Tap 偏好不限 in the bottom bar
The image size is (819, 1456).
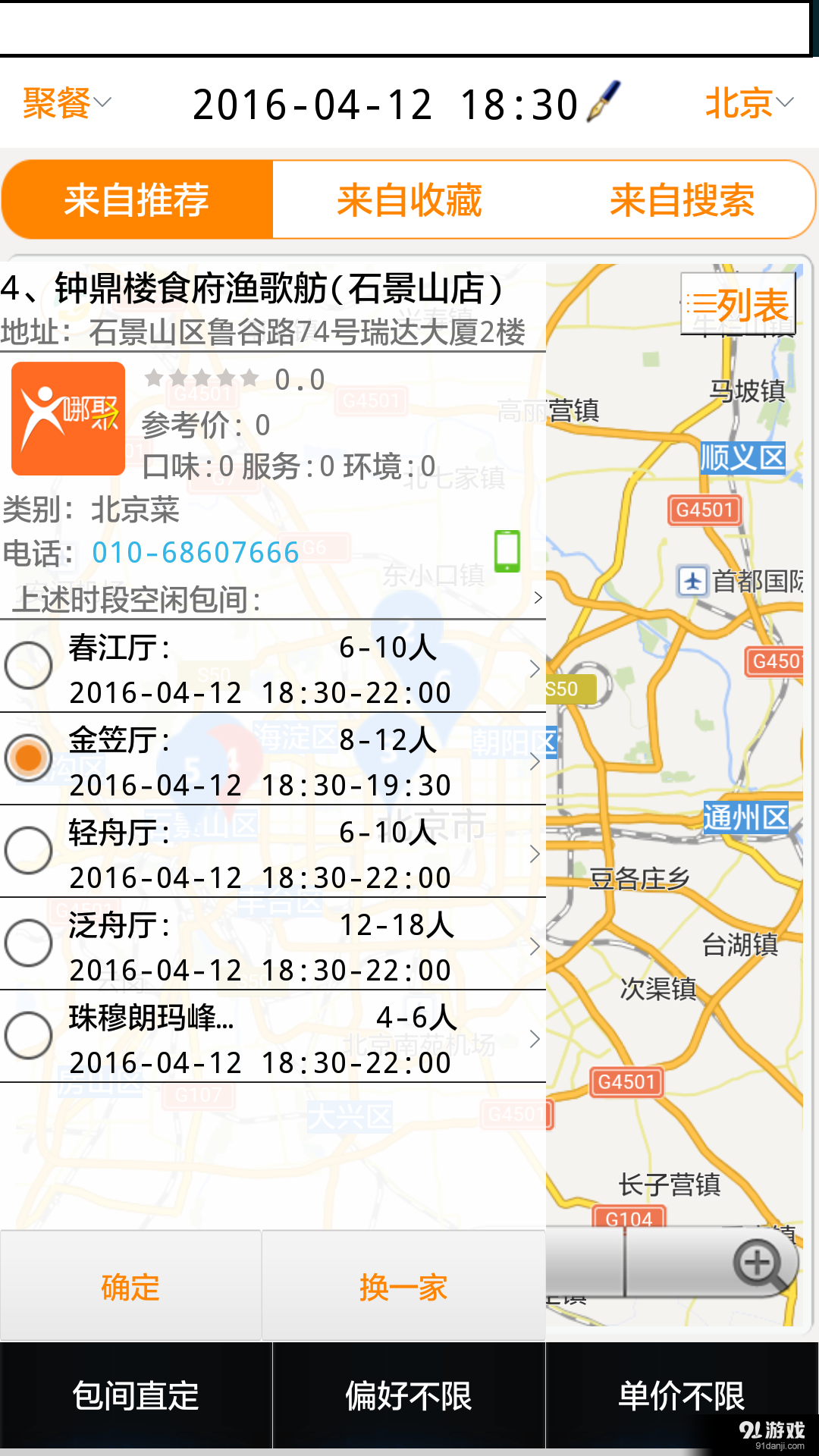point(409,1398)
